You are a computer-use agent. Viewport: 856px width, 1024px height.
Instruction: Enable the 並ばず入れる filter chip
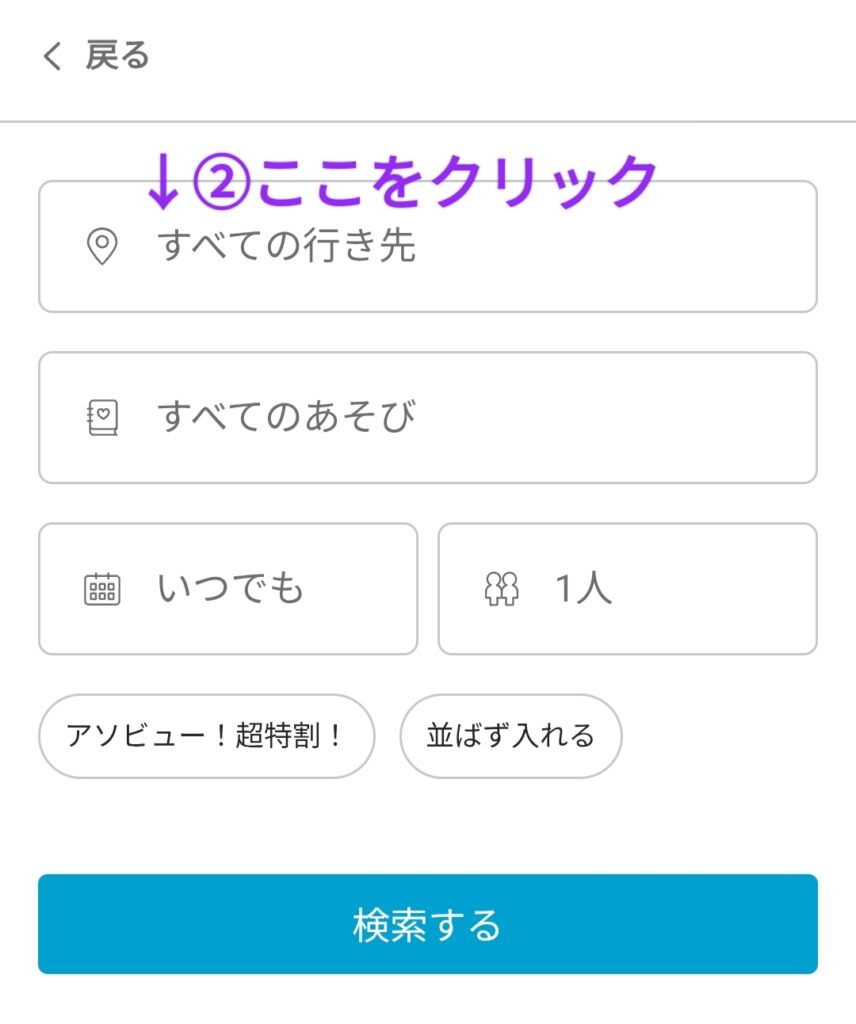(x=511, y=736)
